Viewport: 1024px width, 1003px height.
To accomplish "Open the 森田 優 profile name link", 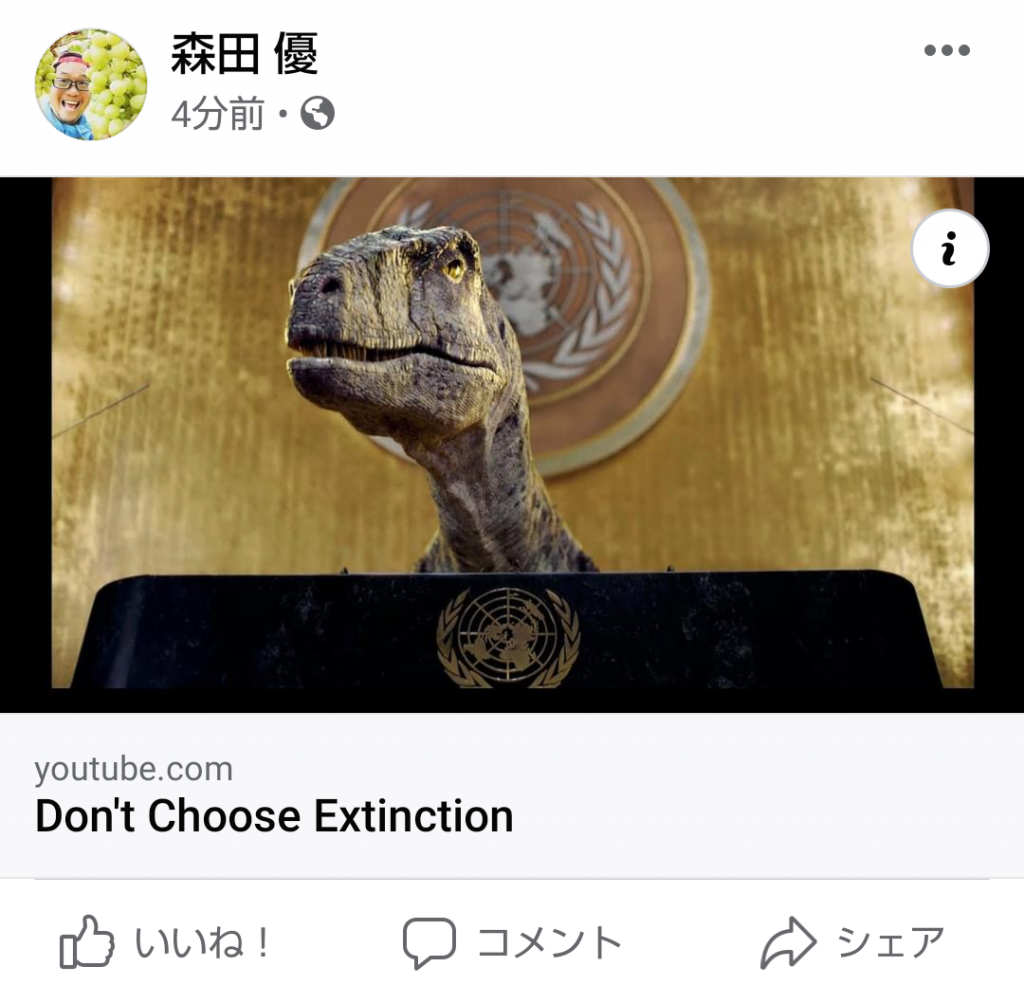I will [244, 54].
